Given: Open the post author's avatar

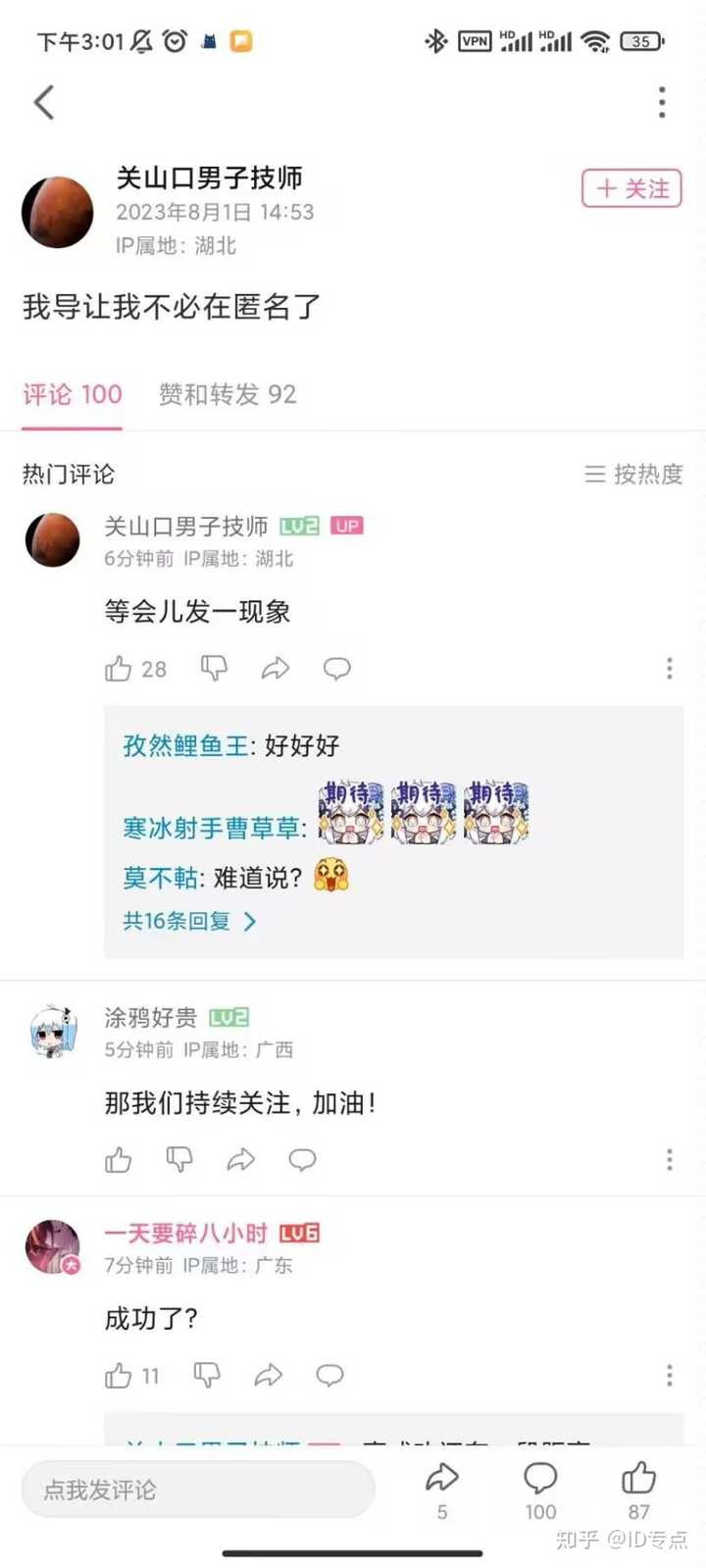Looking at the screenshot, I should (58, 212).
